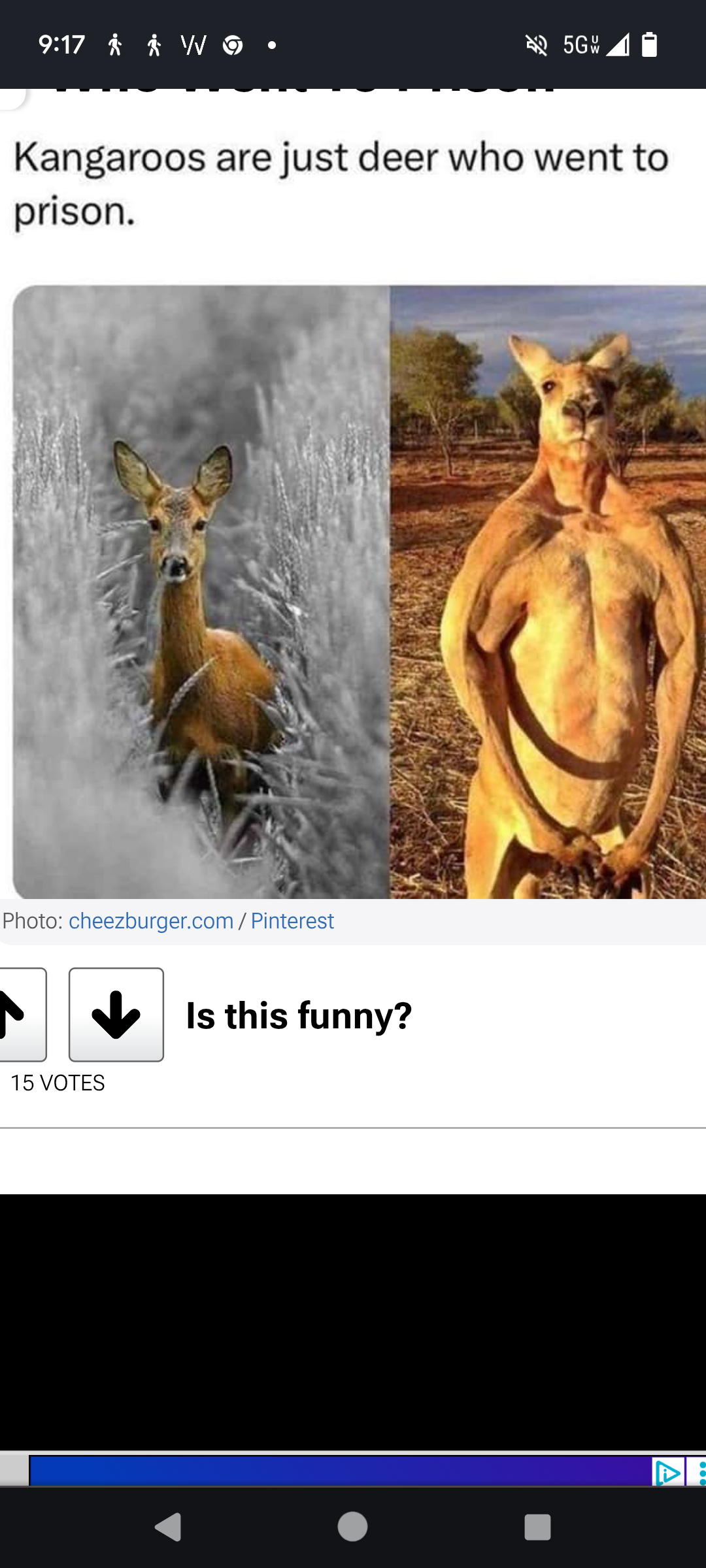Image resolution: width=706 pixels, height=1568 pixels.
Task: Open the Pinterest source link
Action: pos(292,921)
